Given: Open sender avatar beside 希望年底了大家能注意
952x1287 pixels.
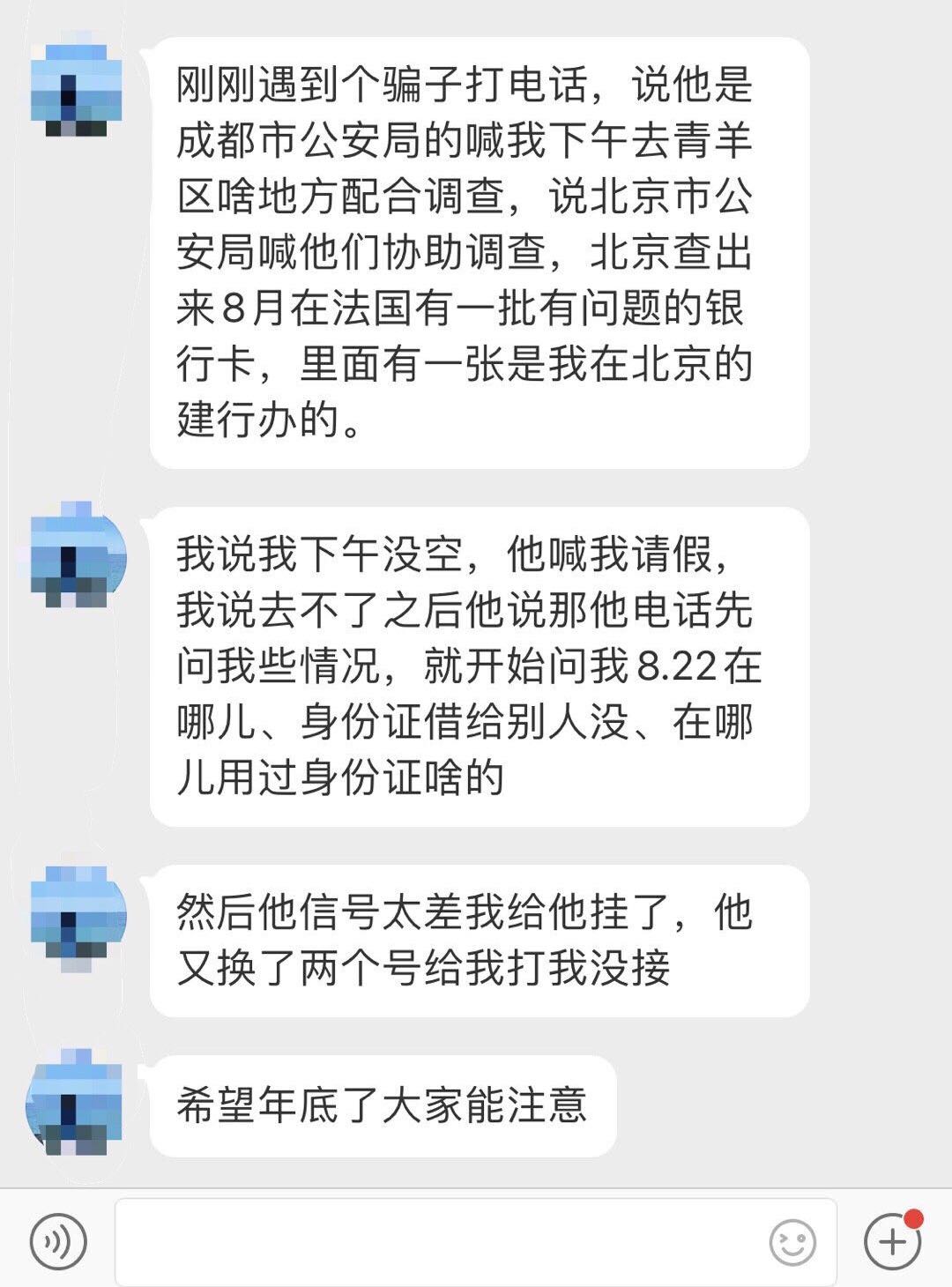Looking at the screenshot, I should 74,1103.
